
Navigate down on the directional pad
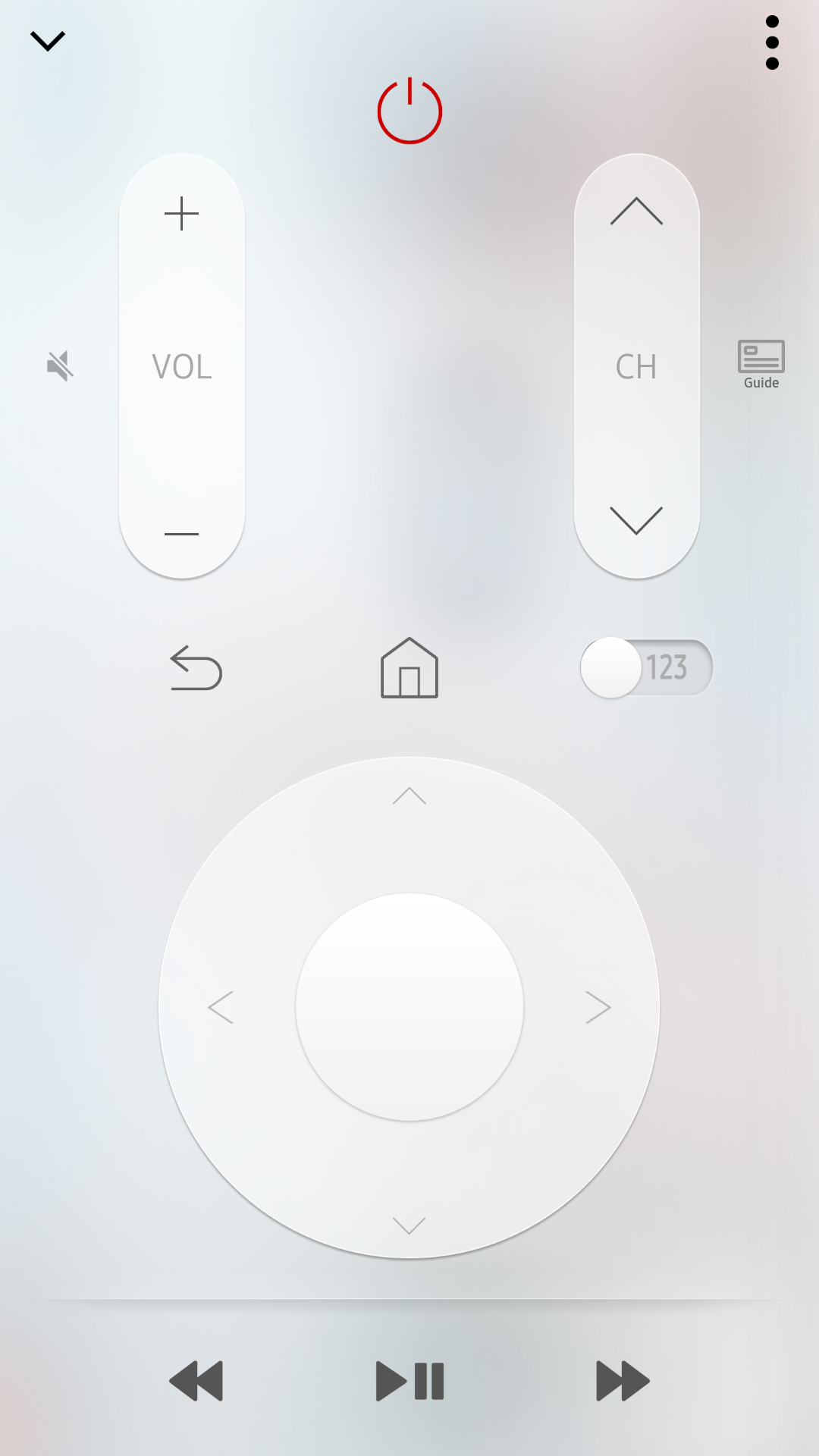(409, 1225)
